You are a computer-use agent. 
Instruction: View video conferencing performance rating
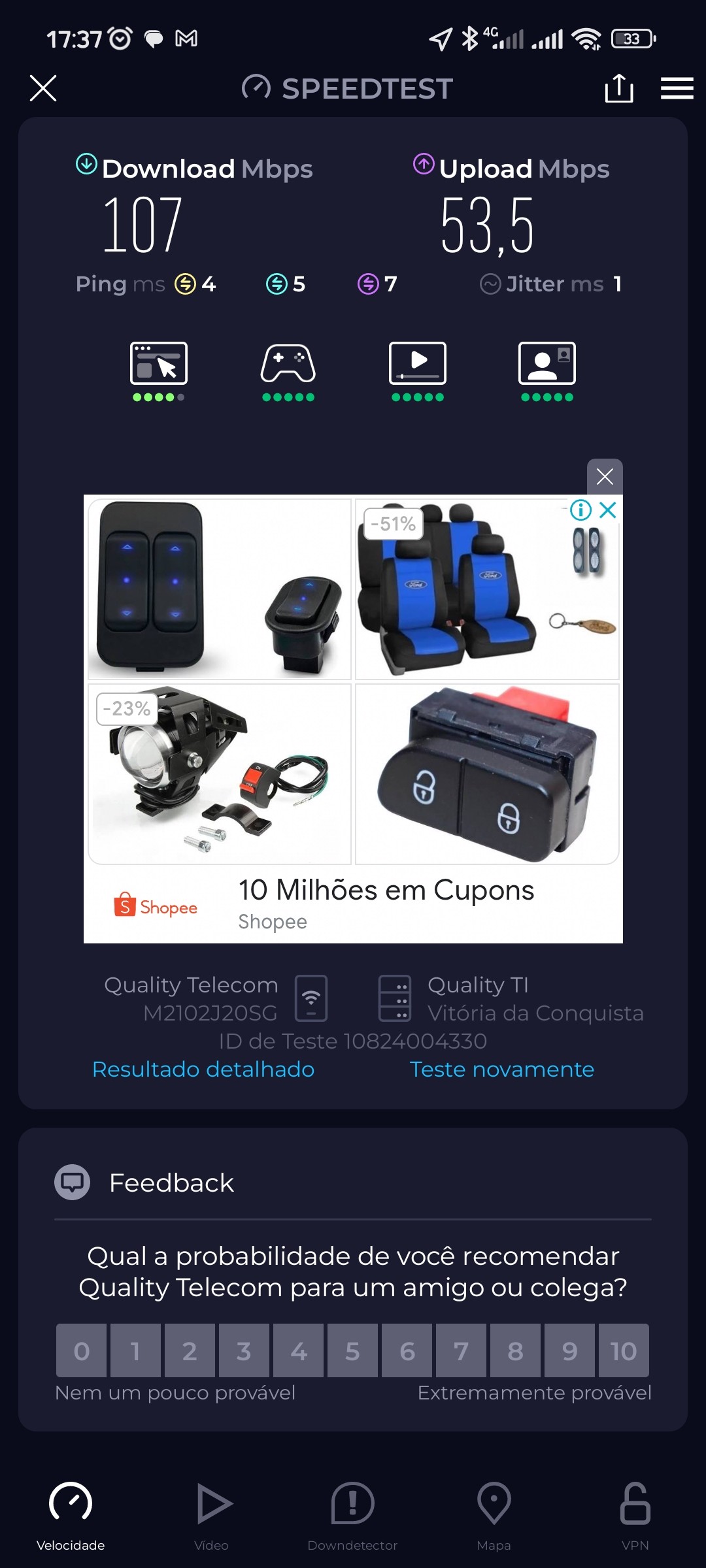pos(547,370)
